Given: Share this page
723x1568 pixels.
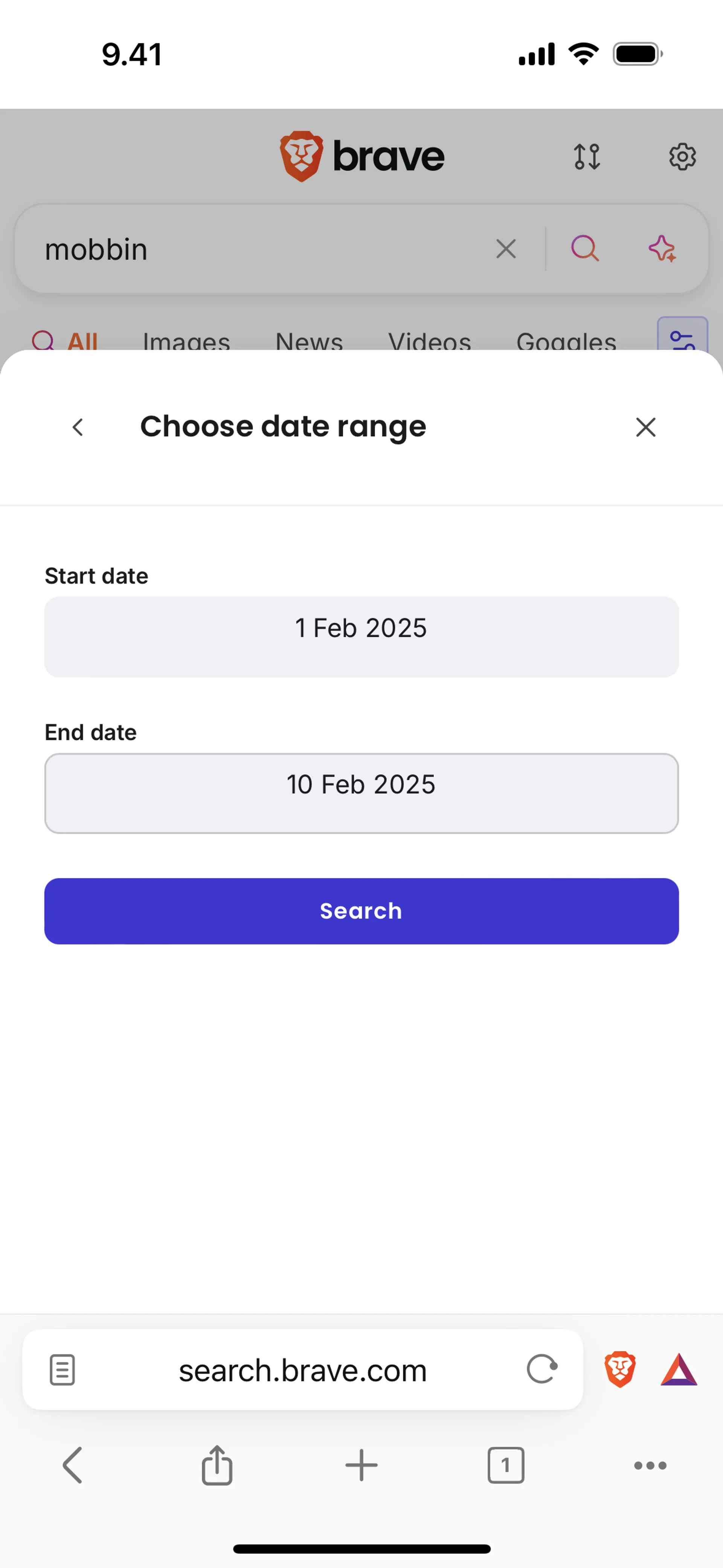Looking at the screenshot, I should [x=217, y=1465].
